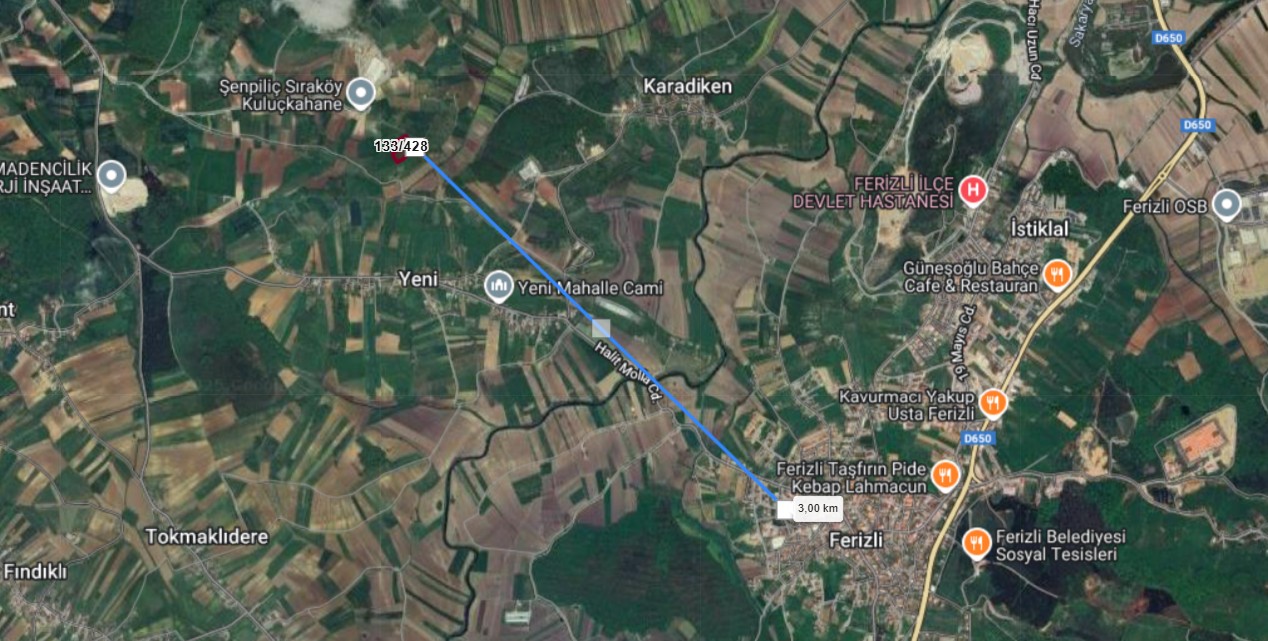
Task: Open Şenpiliç Sıraköy Kuluçkahane map pin
Action: pos(362,94)
